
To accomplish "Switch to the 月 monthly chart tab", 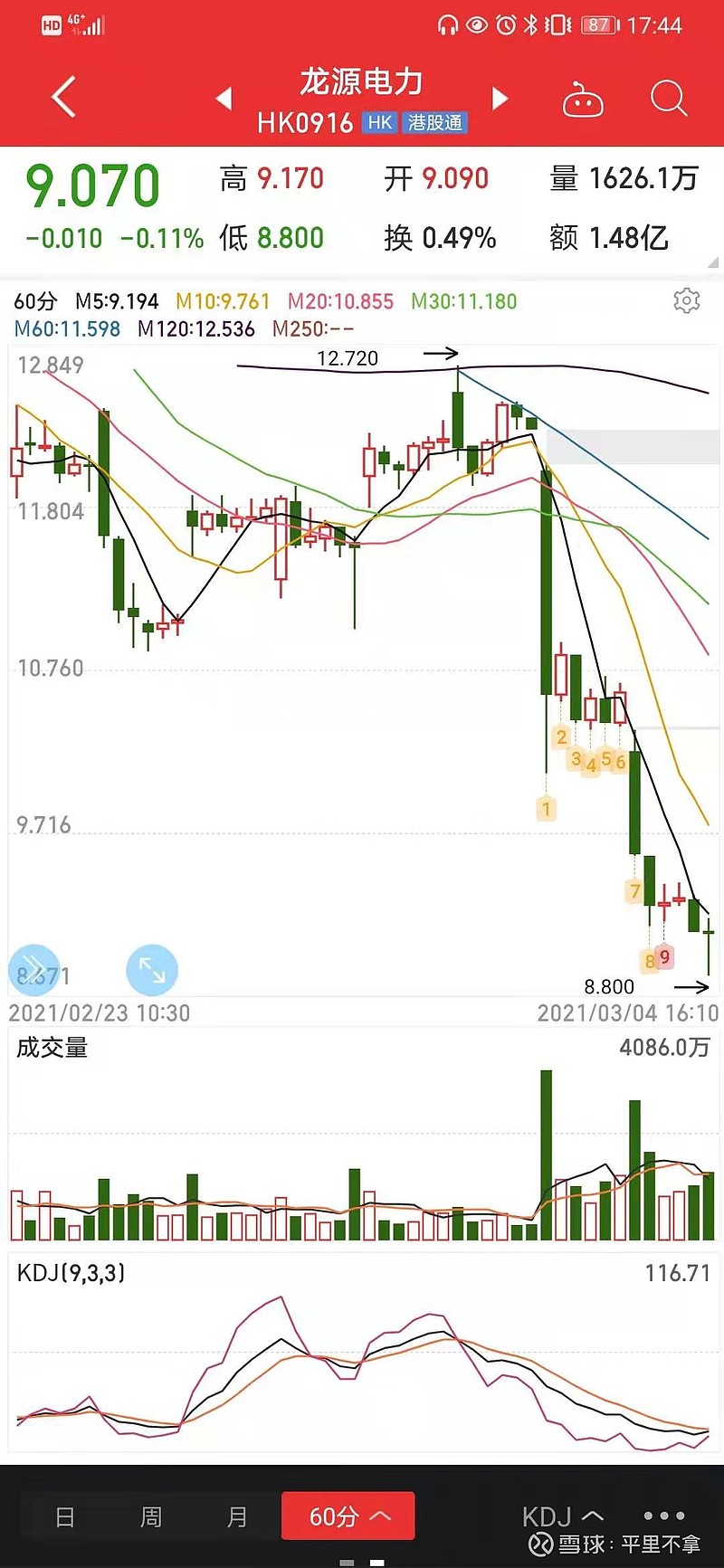I will tap(237, 1516).
